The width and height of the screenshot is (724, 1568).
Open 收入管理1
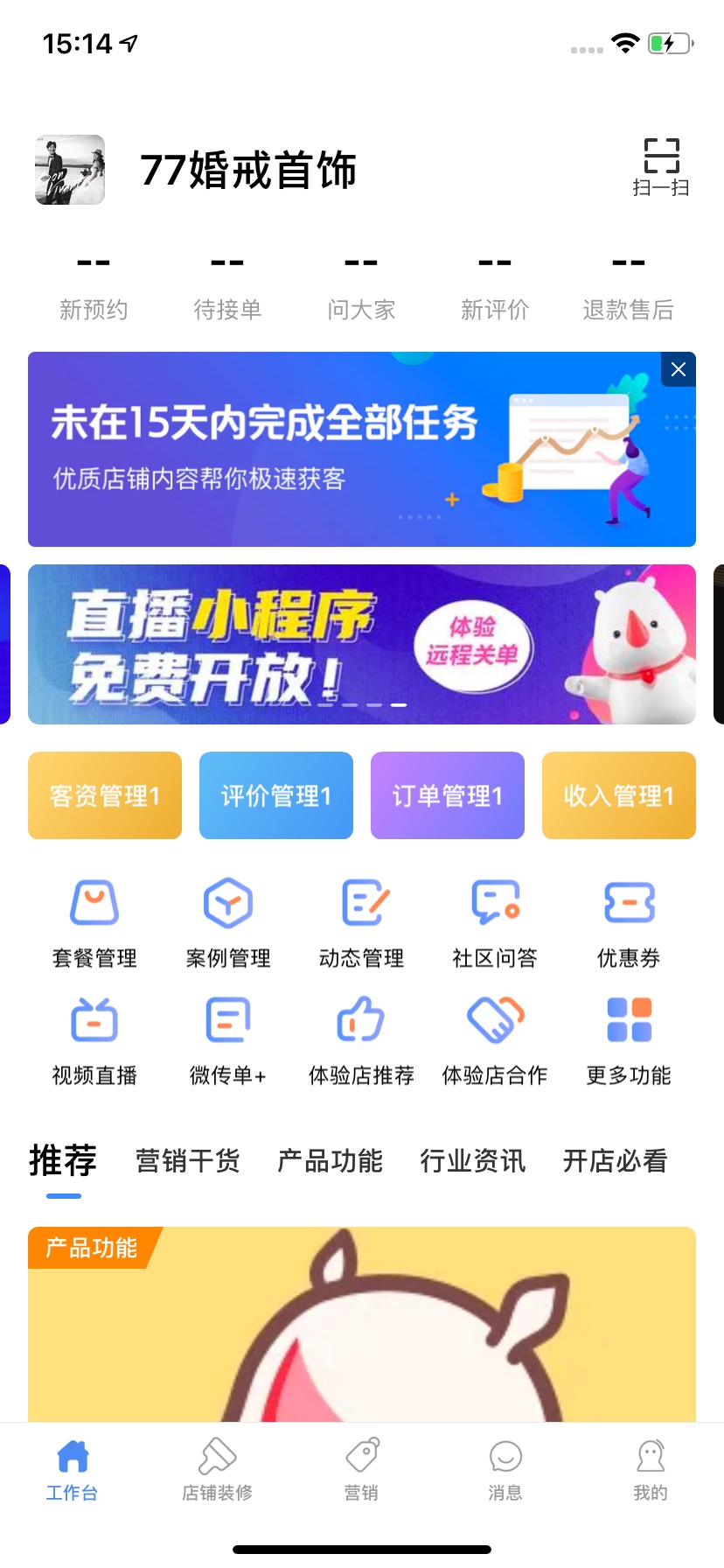(x=619, y=795)
